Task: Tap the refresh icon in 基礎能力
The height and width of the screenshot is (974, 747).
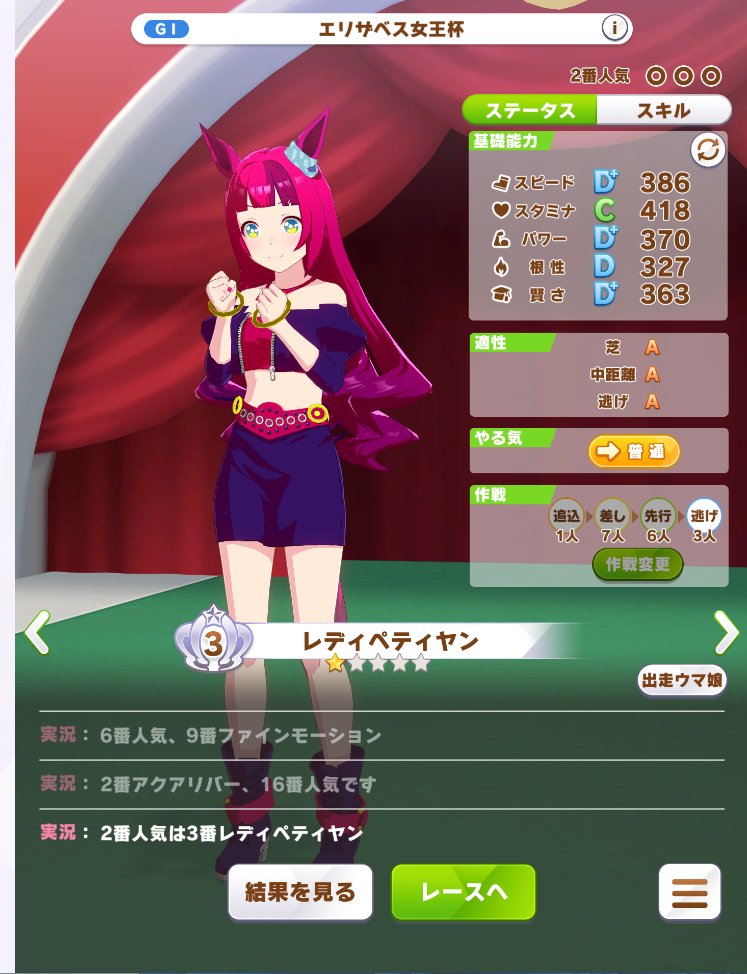Action: click(x=708, y=150)
